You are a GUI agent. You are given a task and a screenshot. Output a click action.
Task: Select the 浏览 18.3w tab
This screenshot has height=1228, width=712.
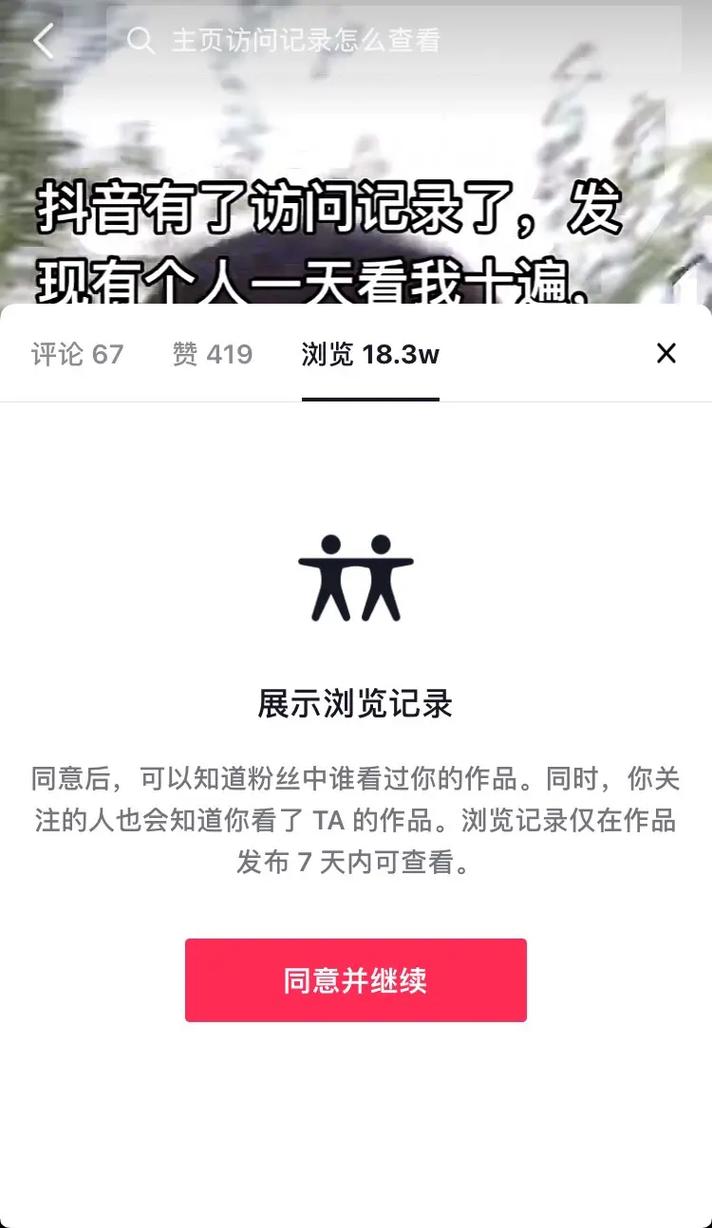coord(370,354)
